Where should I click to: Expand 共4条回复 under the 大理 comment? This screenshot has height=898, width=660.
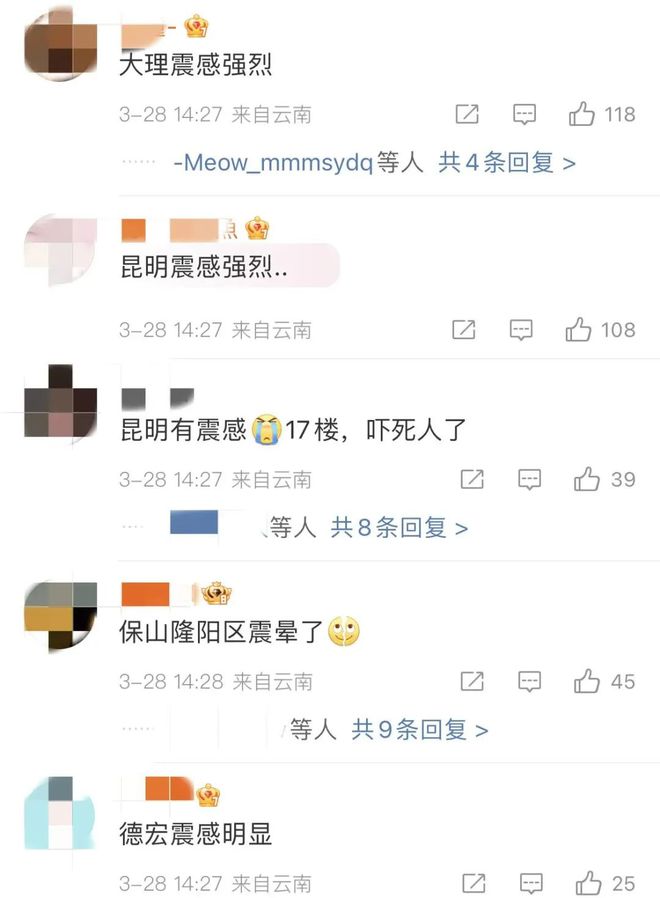[507, 163]
